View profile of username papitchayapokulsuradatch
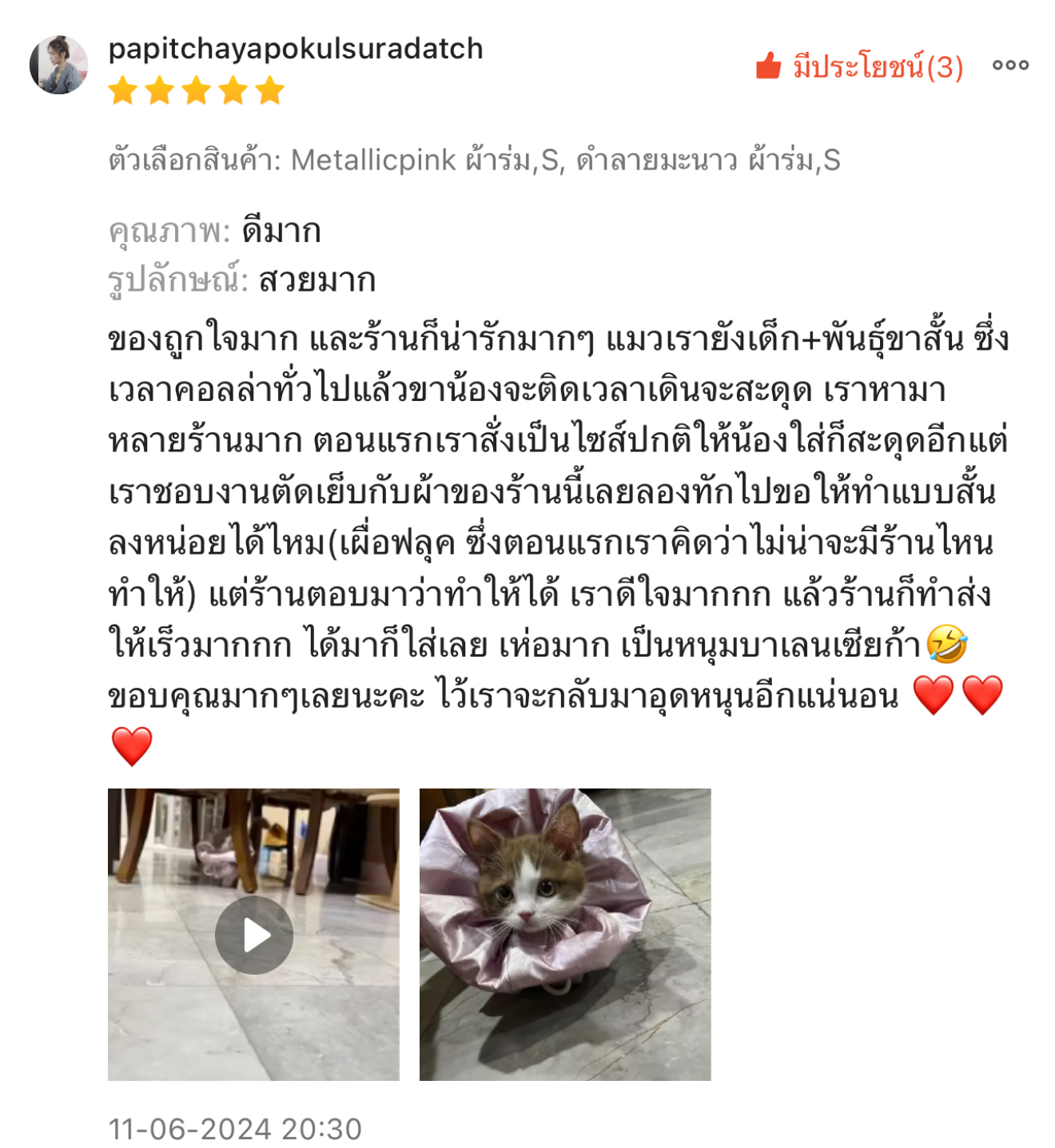Image resolution: width=1055 pixels, height=1148 pixels. coord(296,49)
